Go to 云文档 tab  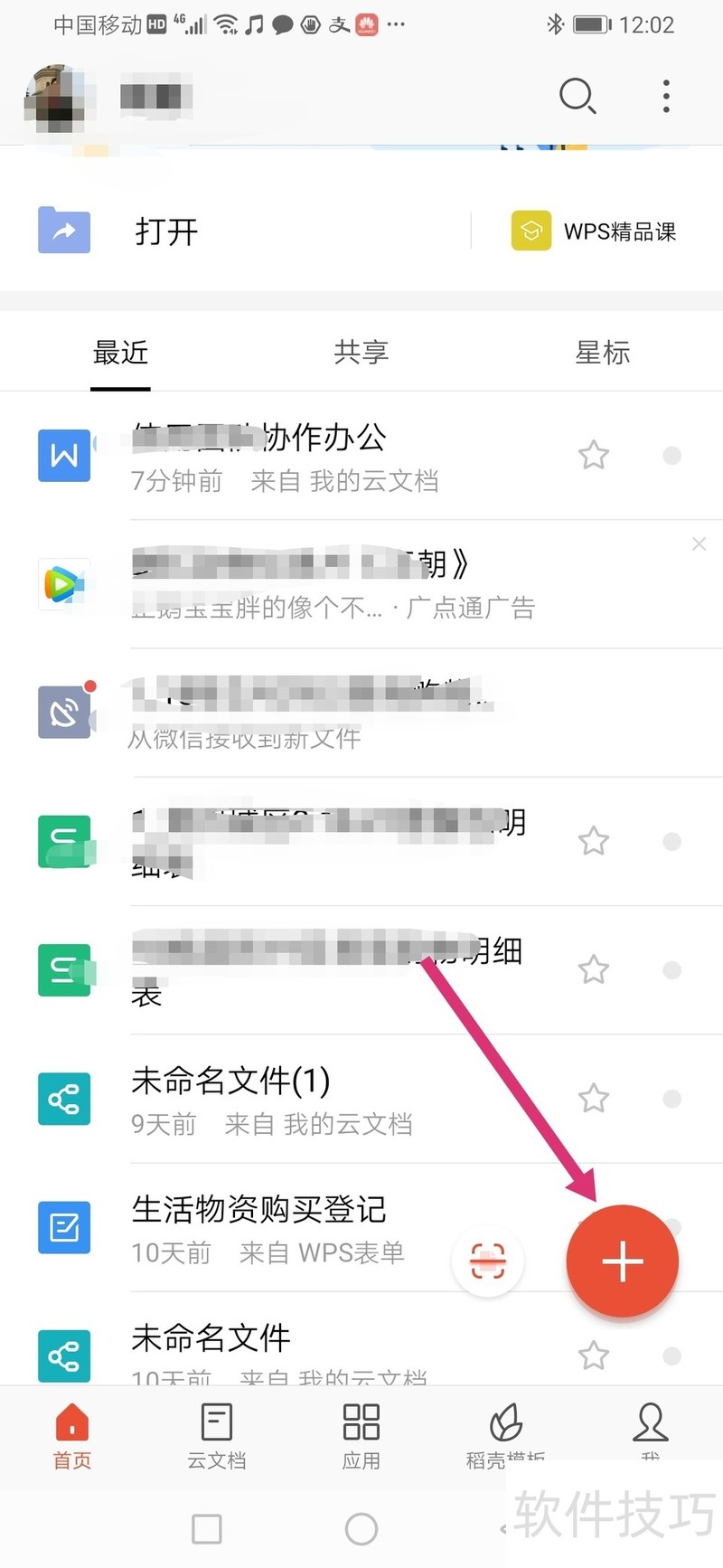[x=217, y=1435]
